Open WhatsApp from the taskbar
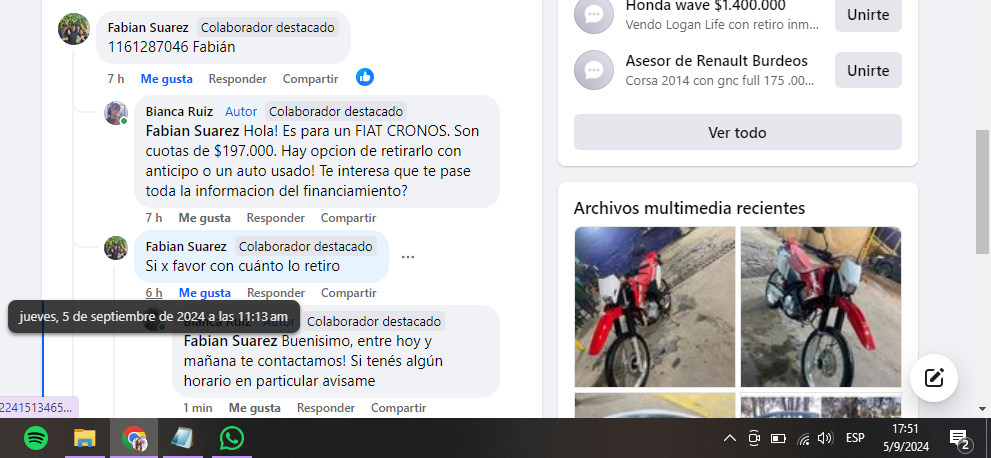This screenshot has width=991, height=458. tap(232, 438)
